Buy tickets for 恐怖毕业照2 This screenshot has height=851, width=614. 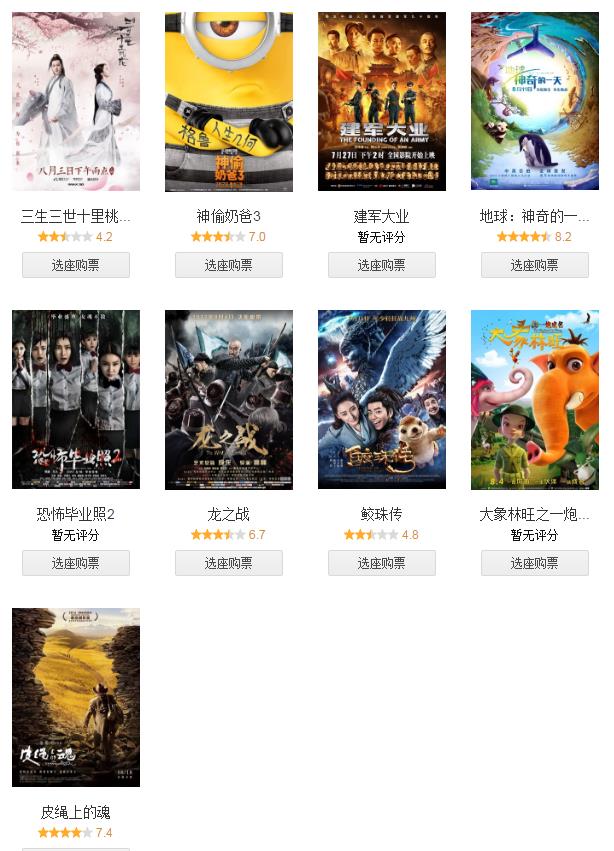point(76,563)
